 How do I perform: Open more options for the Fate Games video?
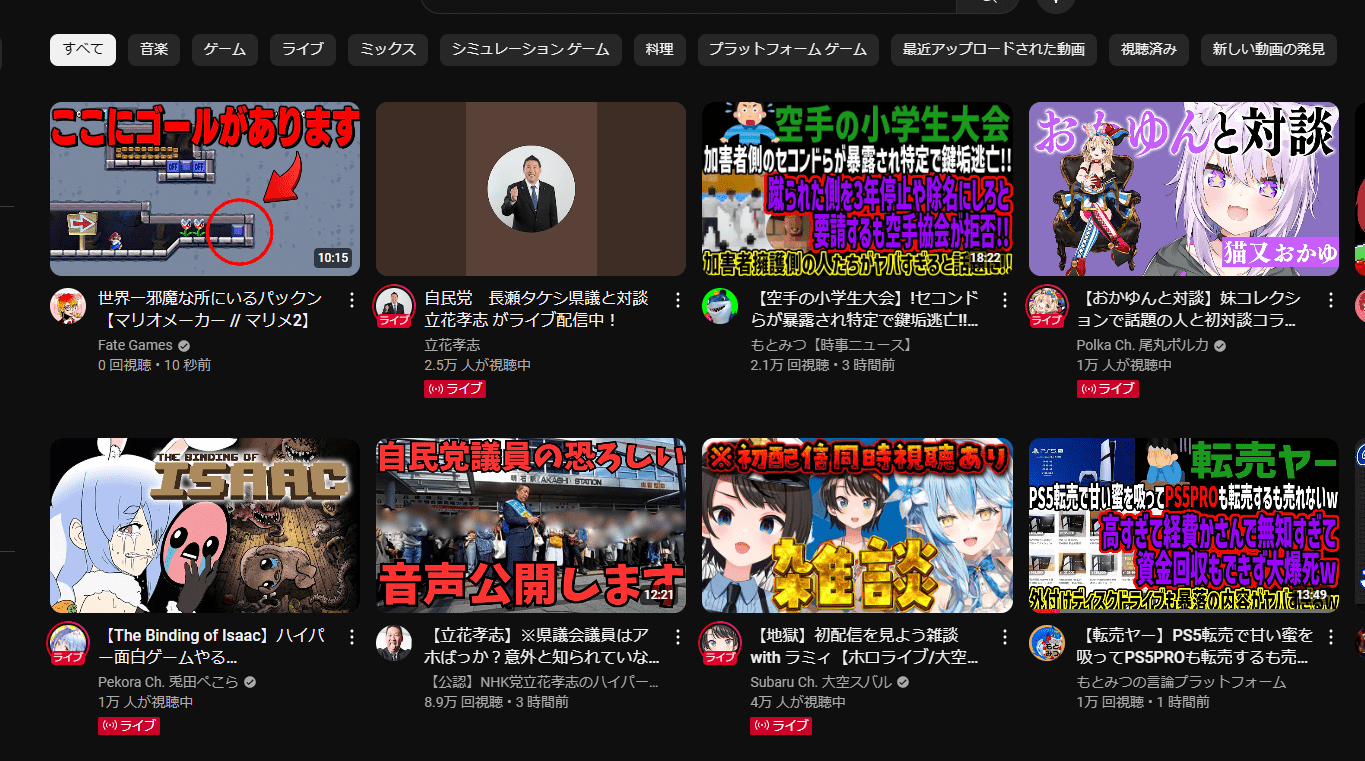[351, 299]
